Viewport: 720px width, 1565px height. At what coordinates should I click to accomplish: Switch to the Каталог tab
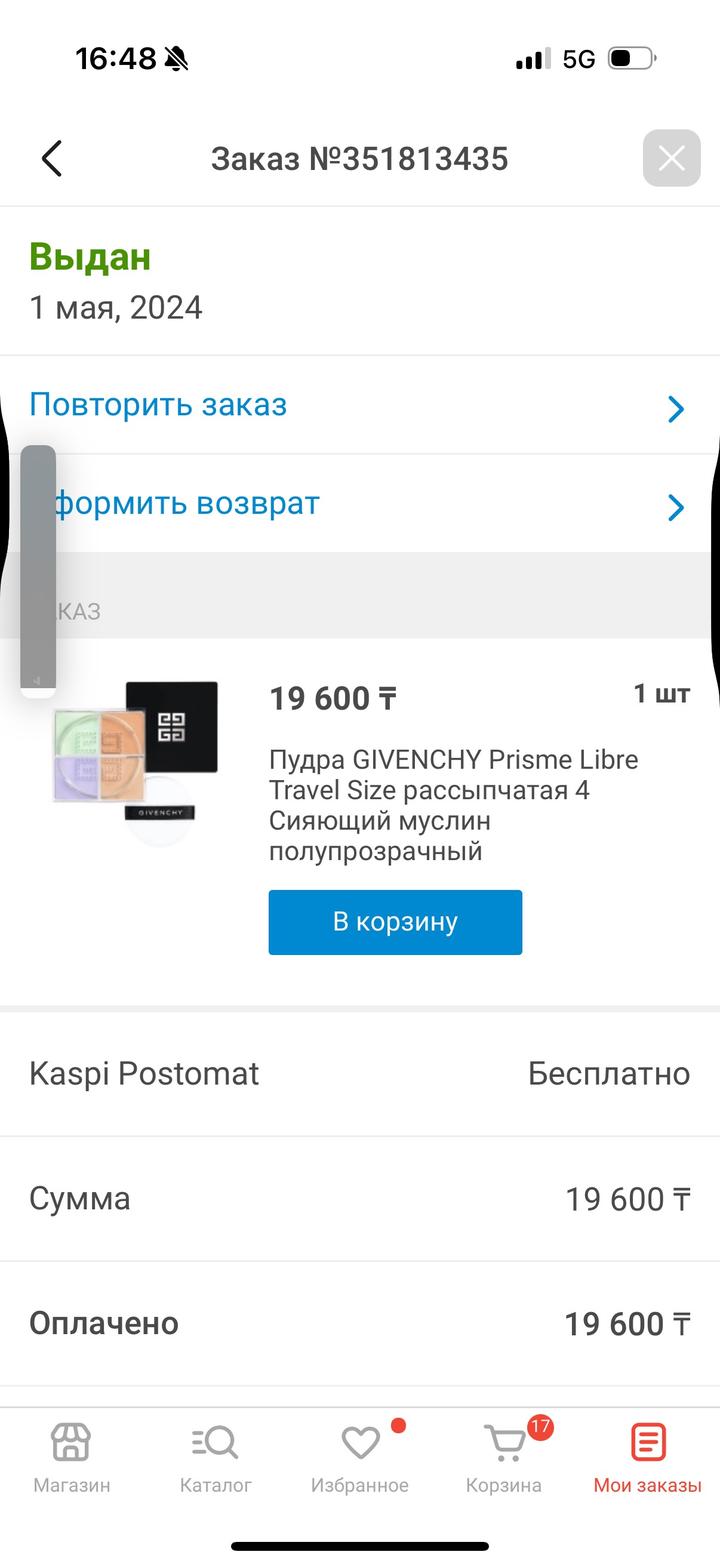216,1457
